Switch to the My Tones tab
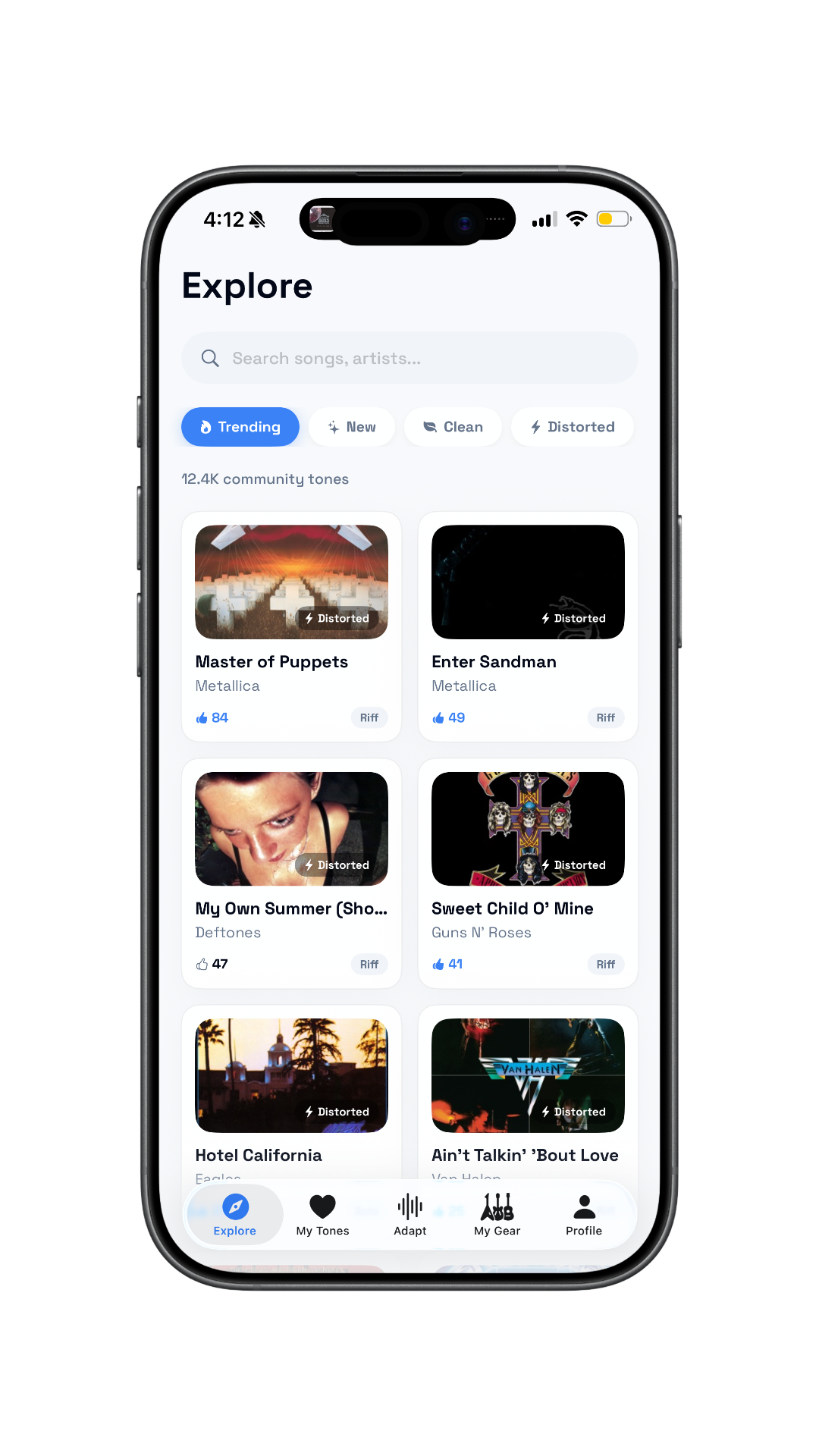 [322, 1215]
